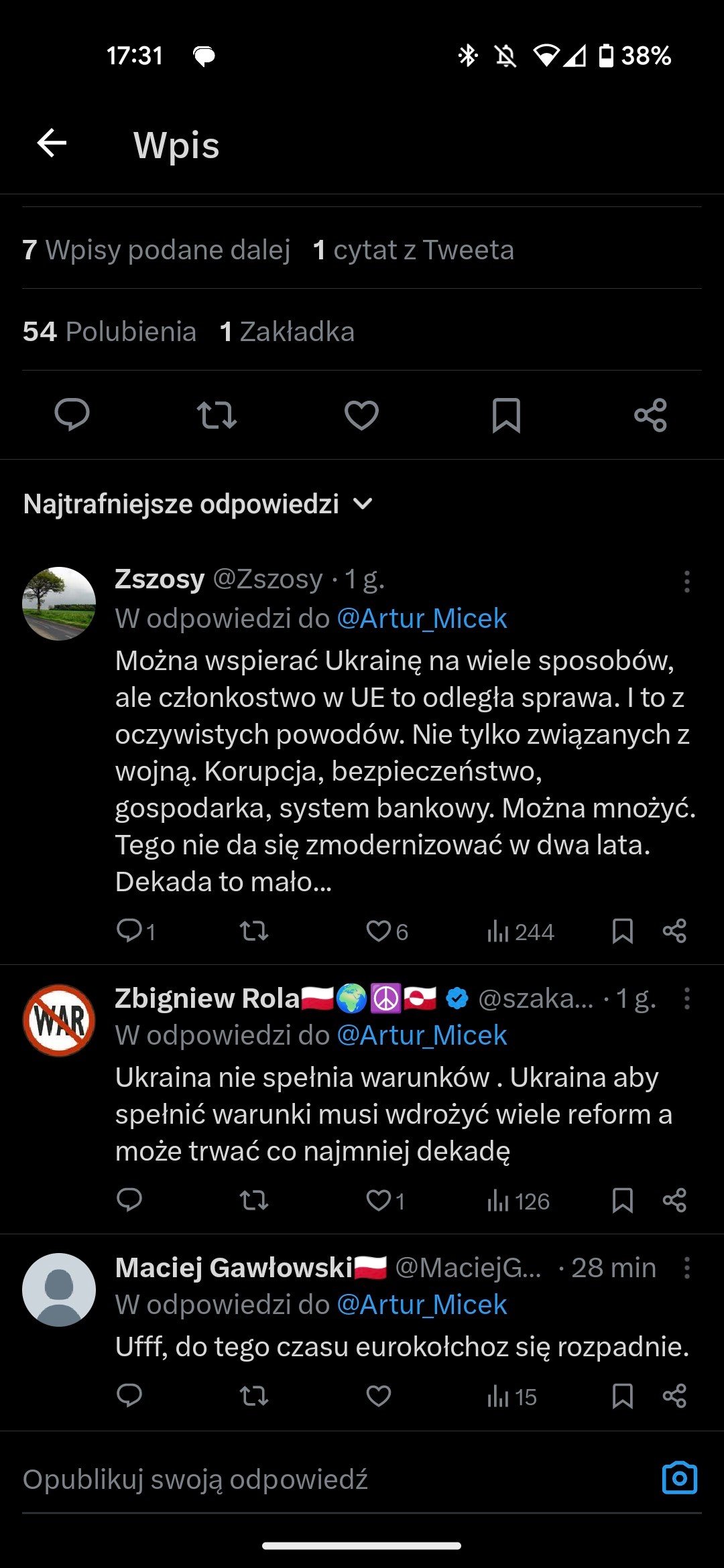724x1568 pixels.
Task: Share the main post via the share icon
Action: (651, 415)
